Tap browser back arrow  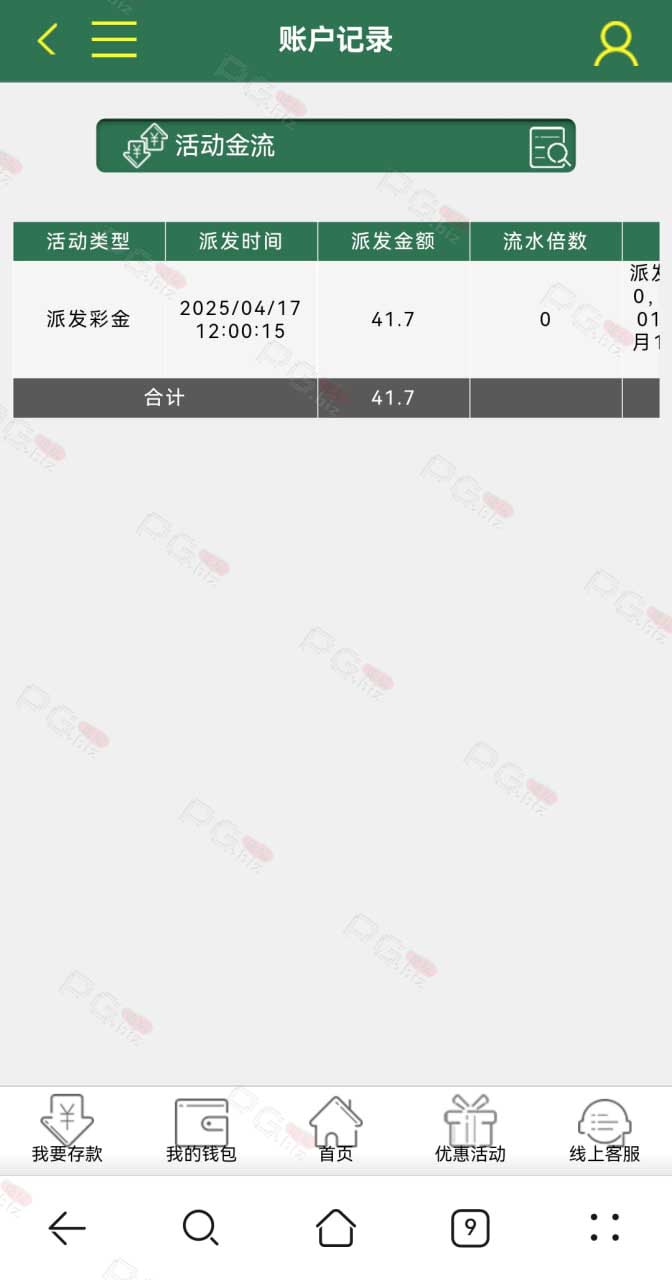coord(67,1227)
